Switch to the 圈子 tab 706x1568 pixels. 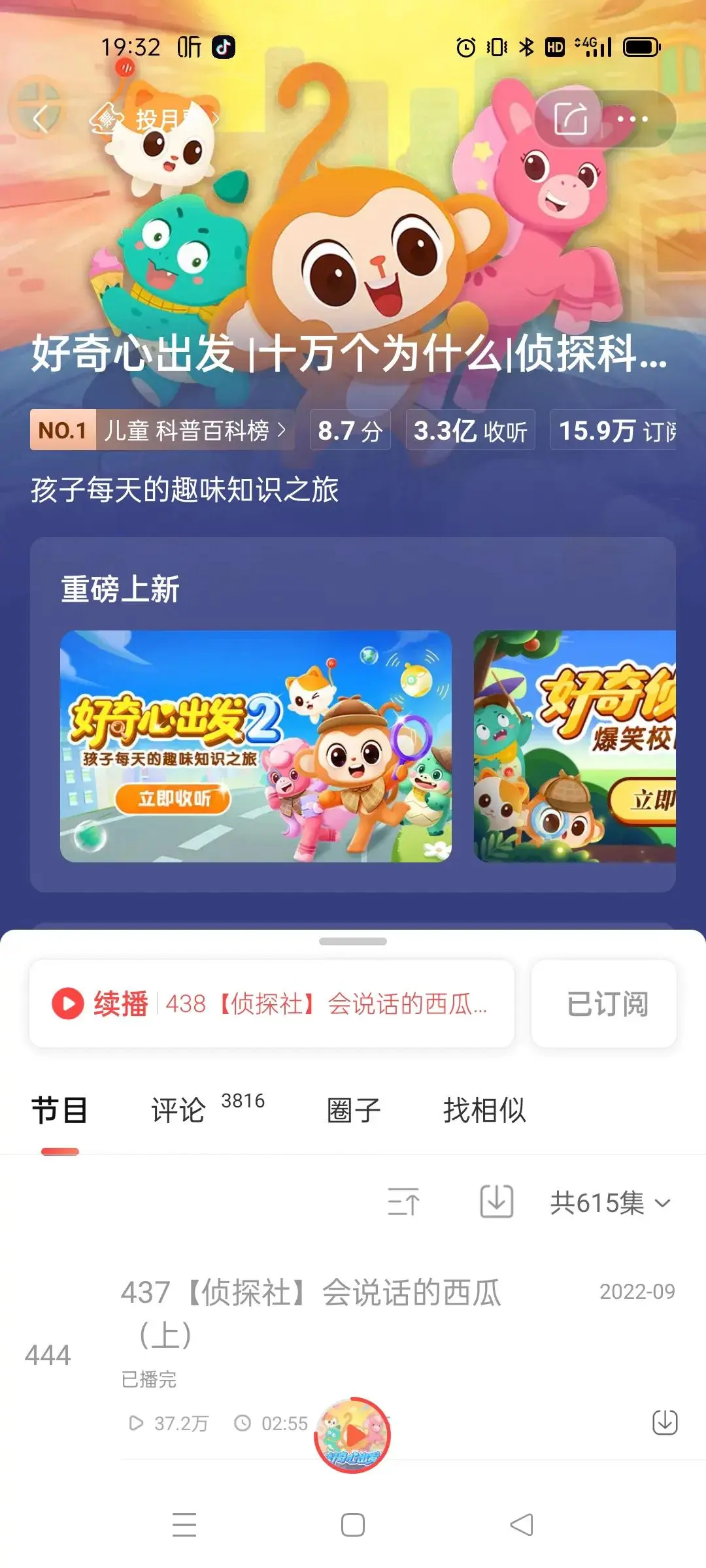354,1111
